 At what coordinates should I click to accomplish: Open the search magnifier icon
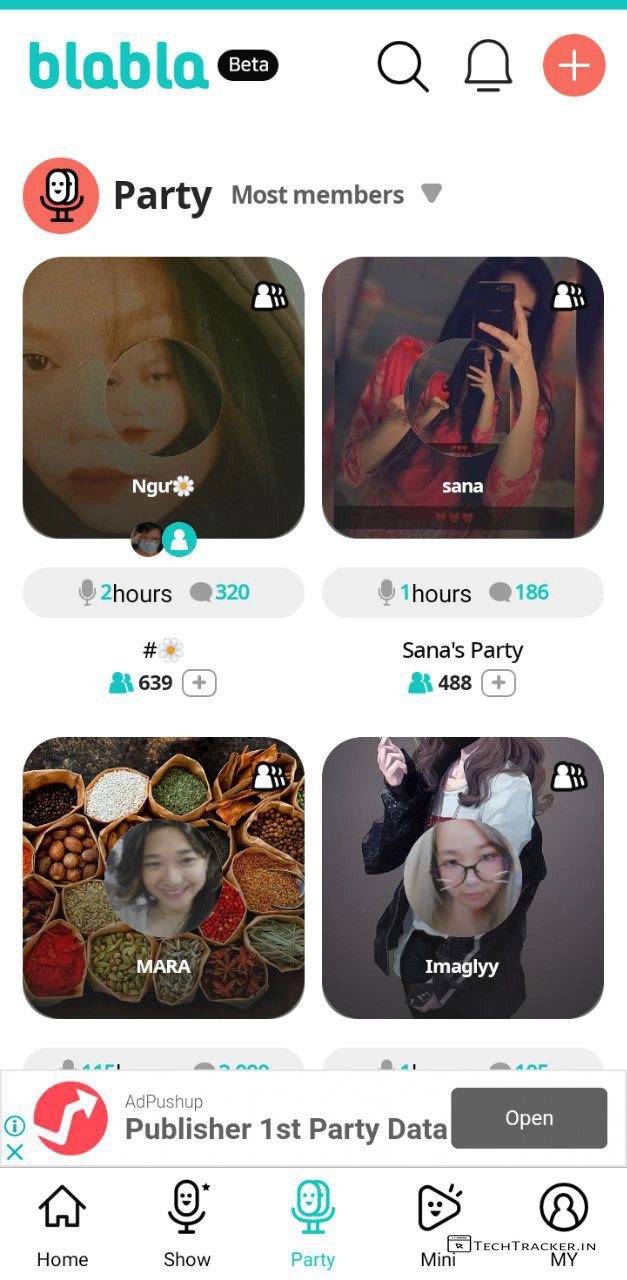pyautogui.click(x=402, y=66)
